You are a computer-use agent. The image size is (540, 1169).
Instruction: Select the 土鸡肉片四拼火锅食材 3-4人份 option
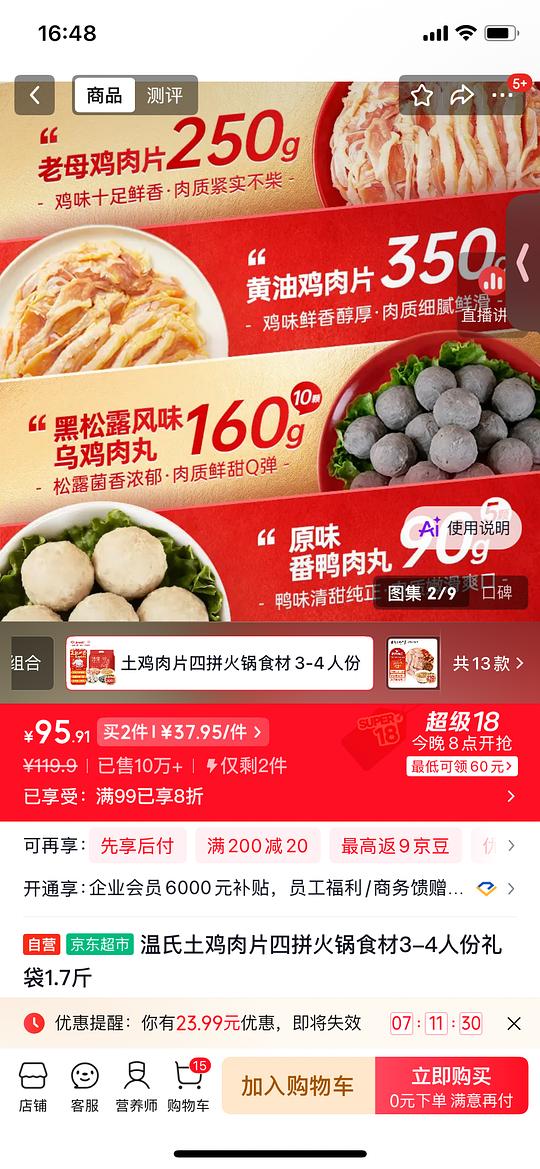click(219, 663)
